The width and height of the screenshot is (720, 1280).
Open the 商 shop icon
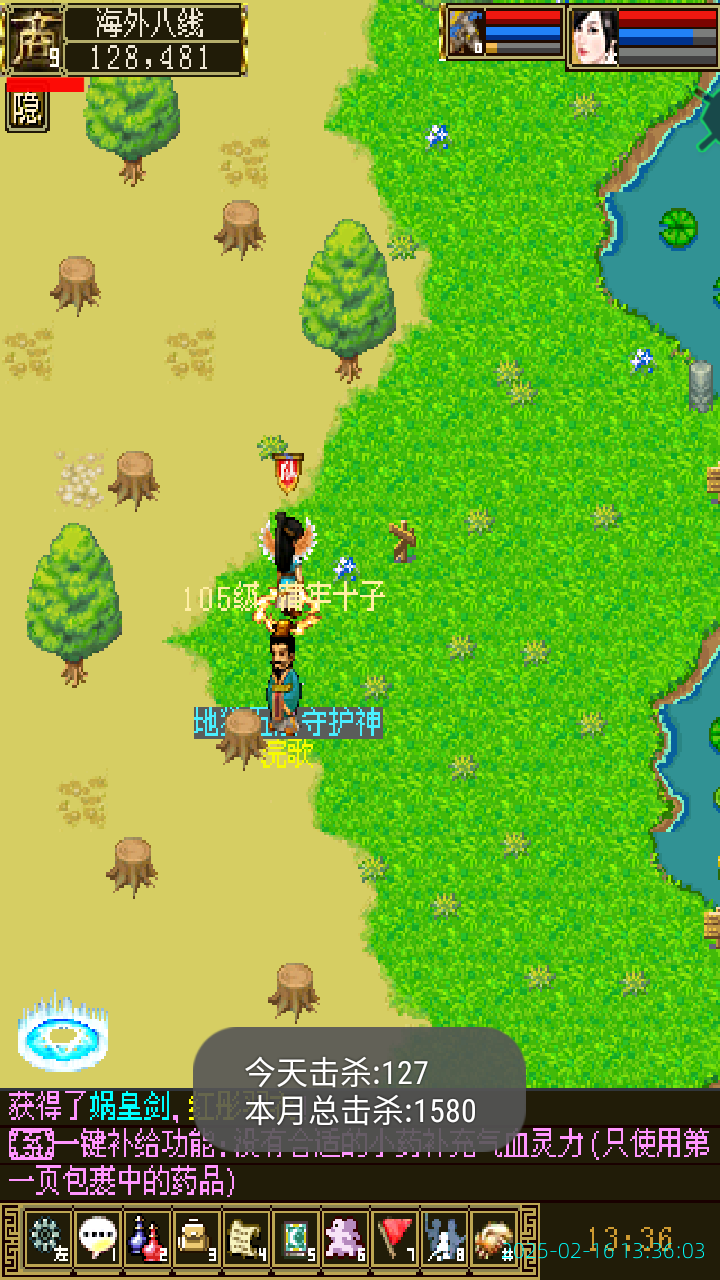click(x=35, y=39)
